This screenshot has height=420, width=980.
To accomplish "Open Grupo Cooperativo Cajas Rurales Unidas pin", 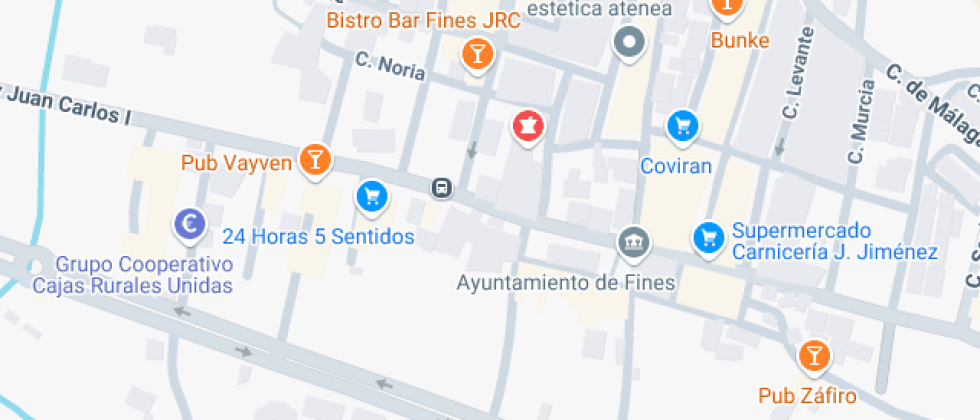I will (188, 226).
